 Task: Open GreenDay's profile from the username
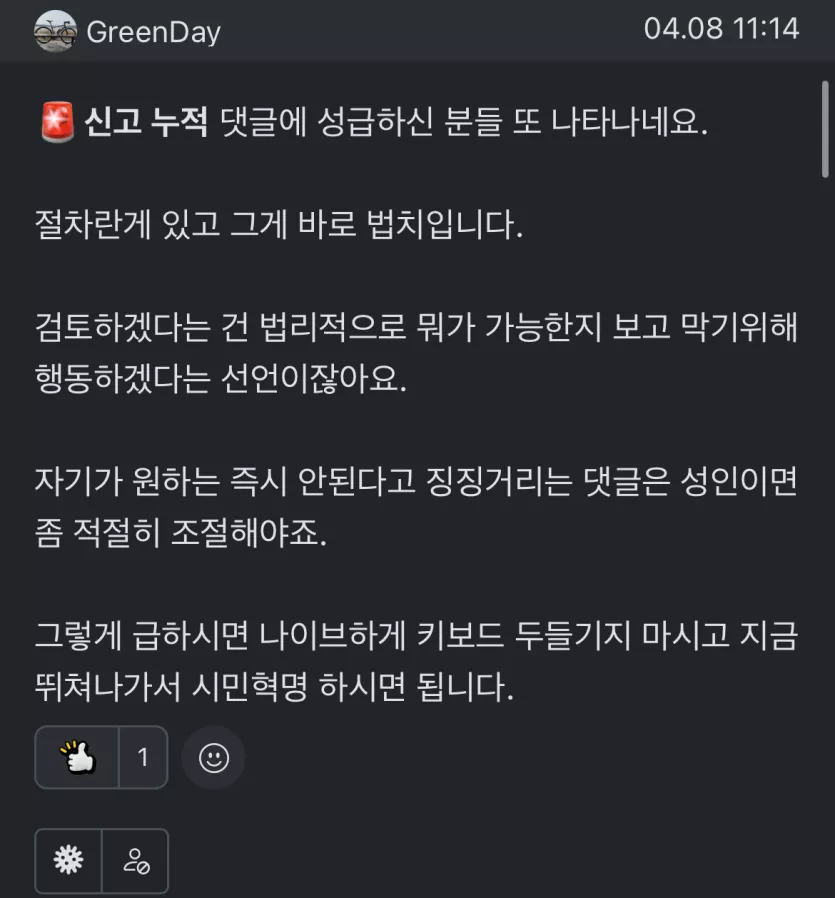153,32
